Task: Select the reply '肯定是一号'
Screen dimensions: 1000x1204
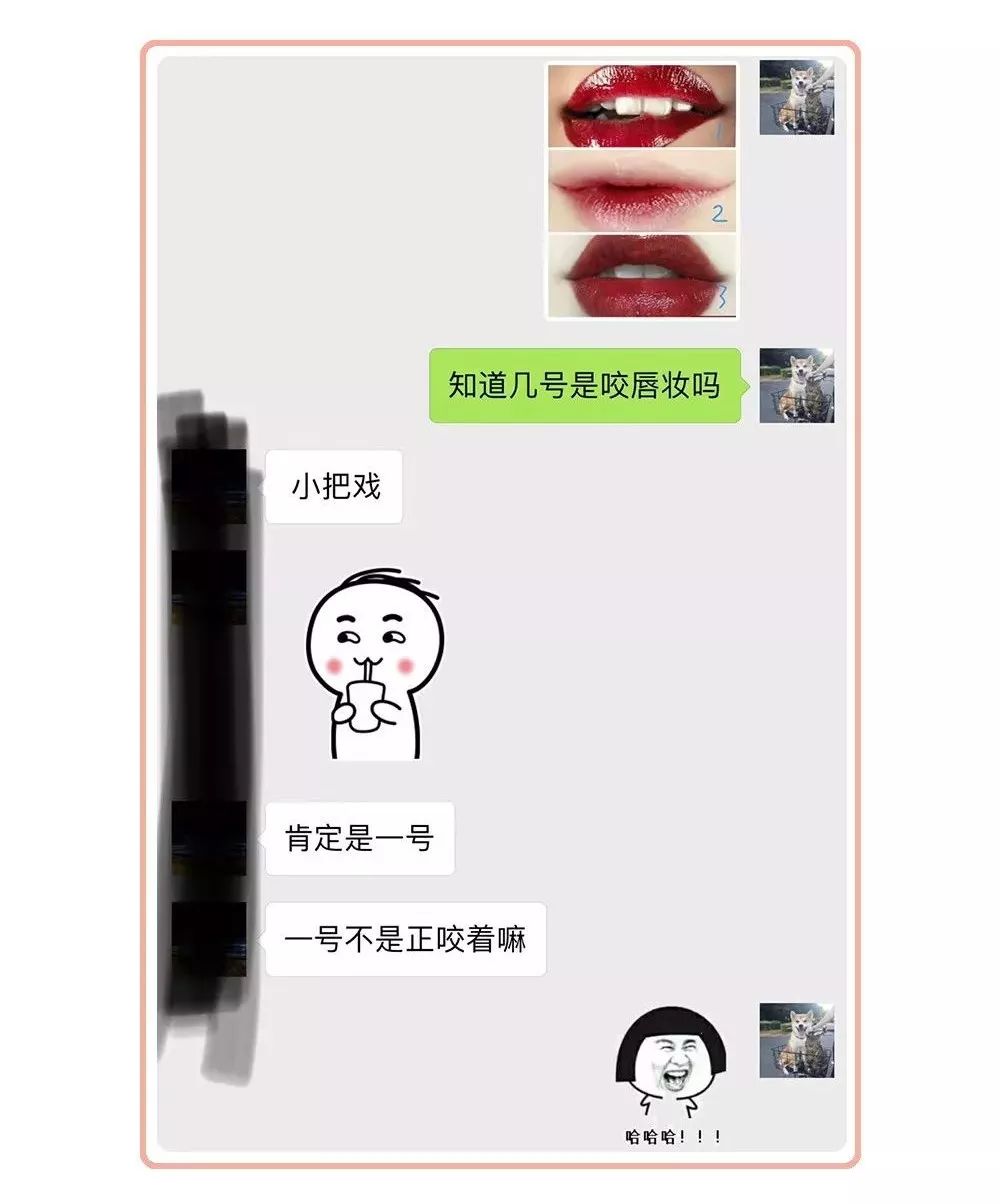Action: pos(358,840)
